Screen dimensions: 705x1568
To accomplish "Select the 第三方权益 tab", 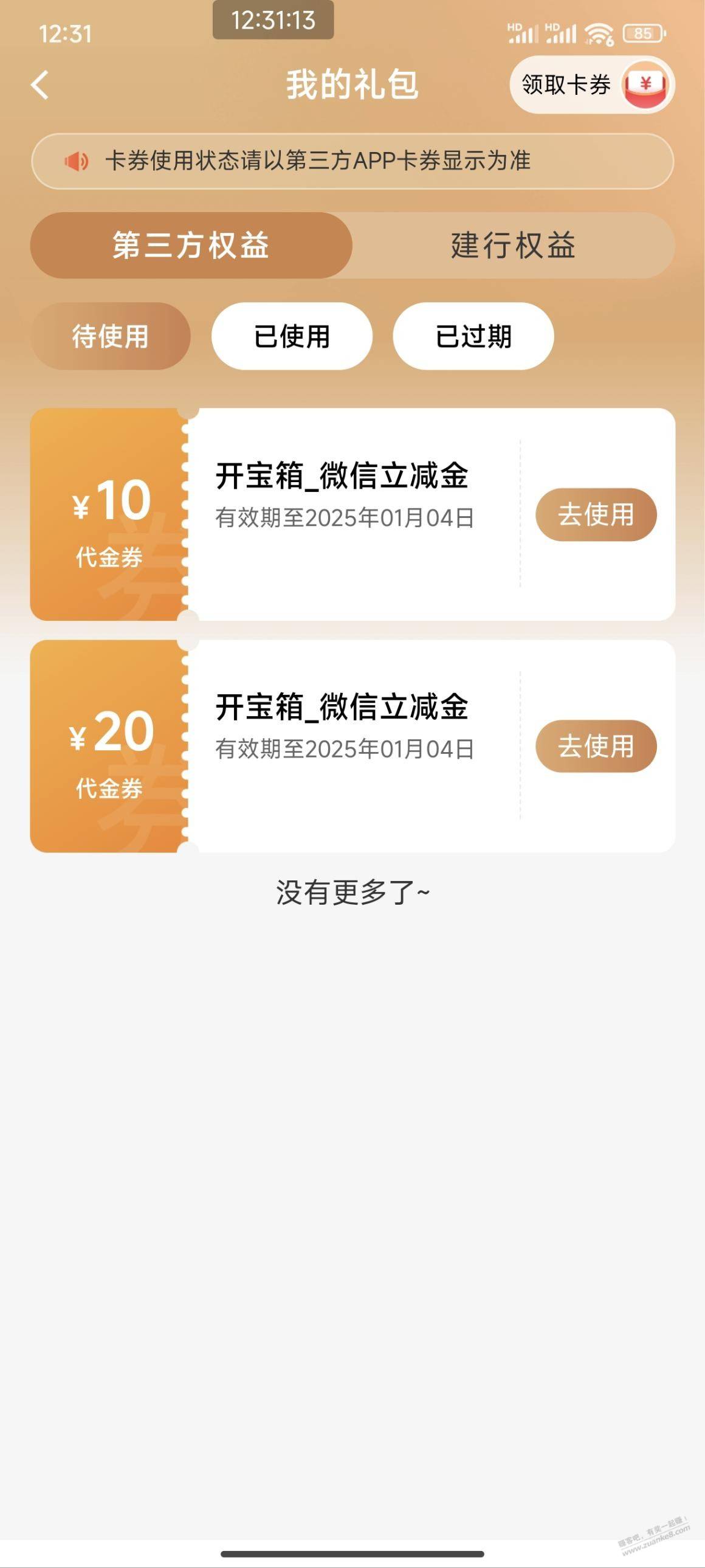I will point(191,245).
